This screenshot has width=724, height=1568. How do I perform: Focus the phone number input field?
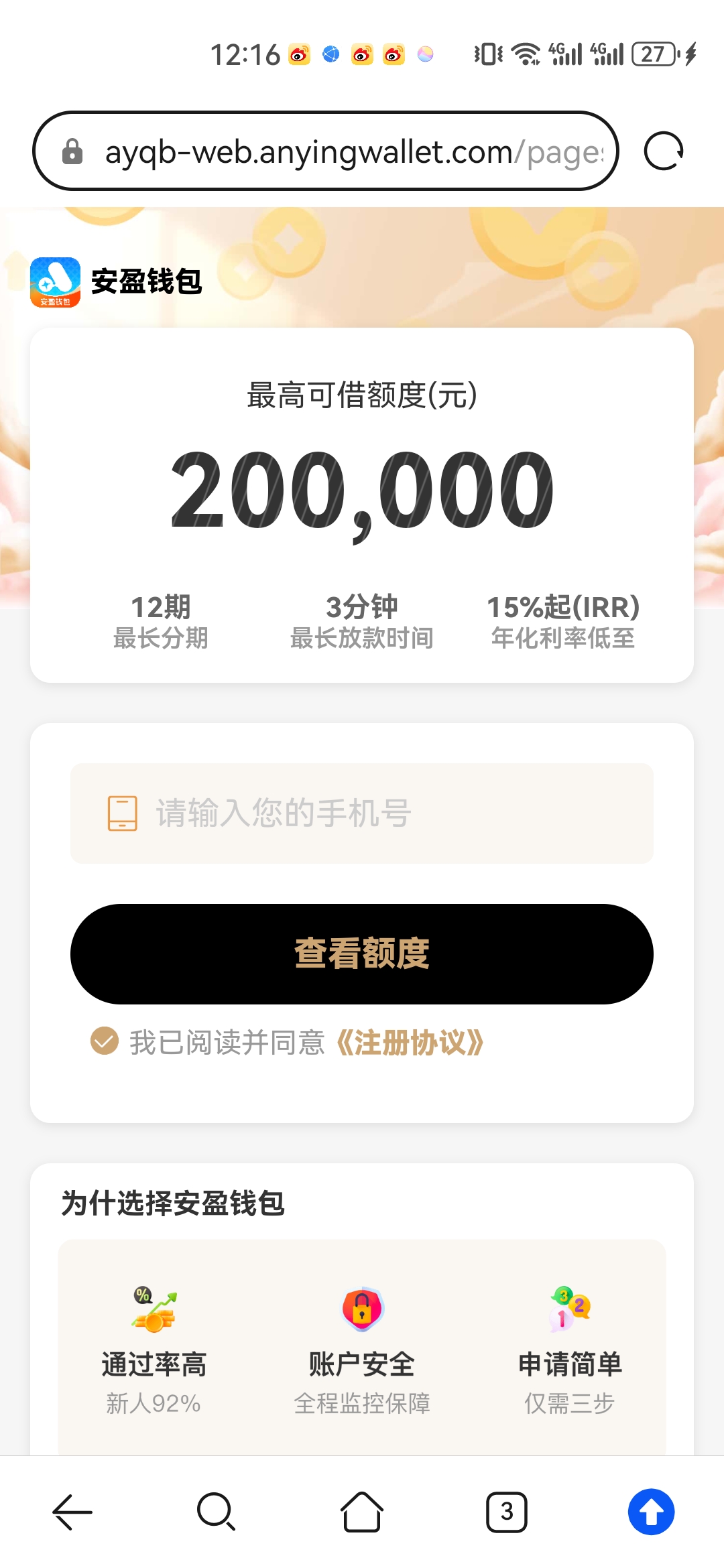(362, 813)
